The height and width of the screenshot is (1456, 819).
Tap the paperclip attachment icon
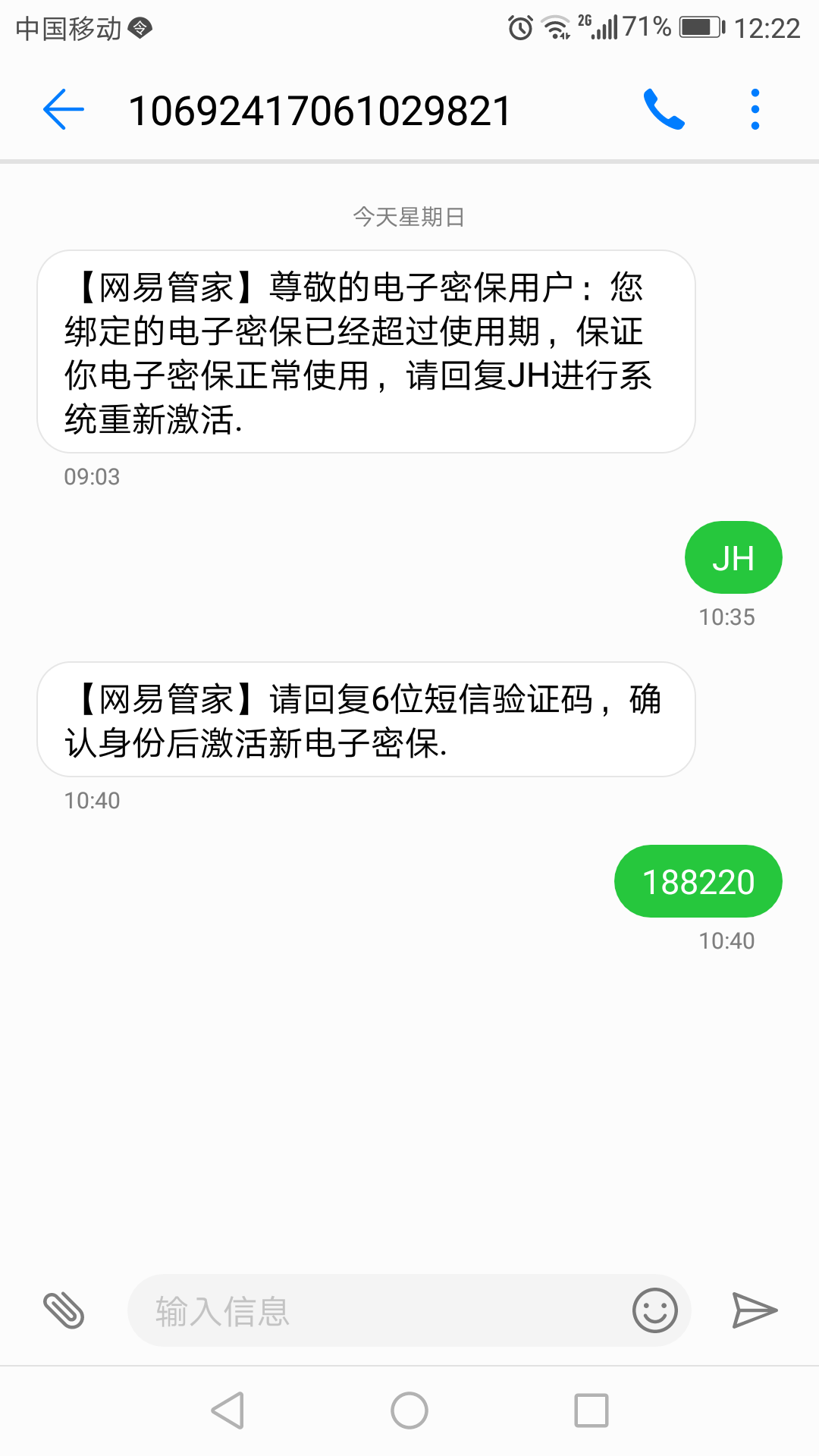point(64,1310)
